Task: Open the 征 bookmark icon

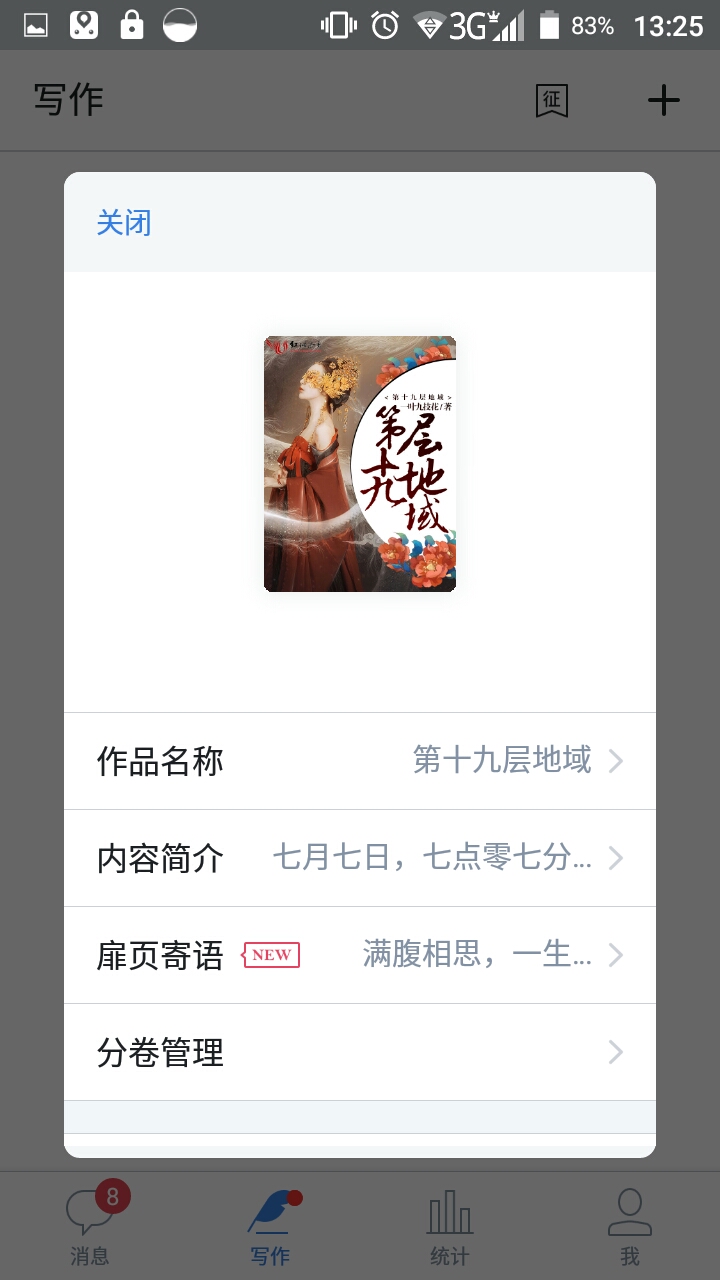Action: tap(552, 100)
